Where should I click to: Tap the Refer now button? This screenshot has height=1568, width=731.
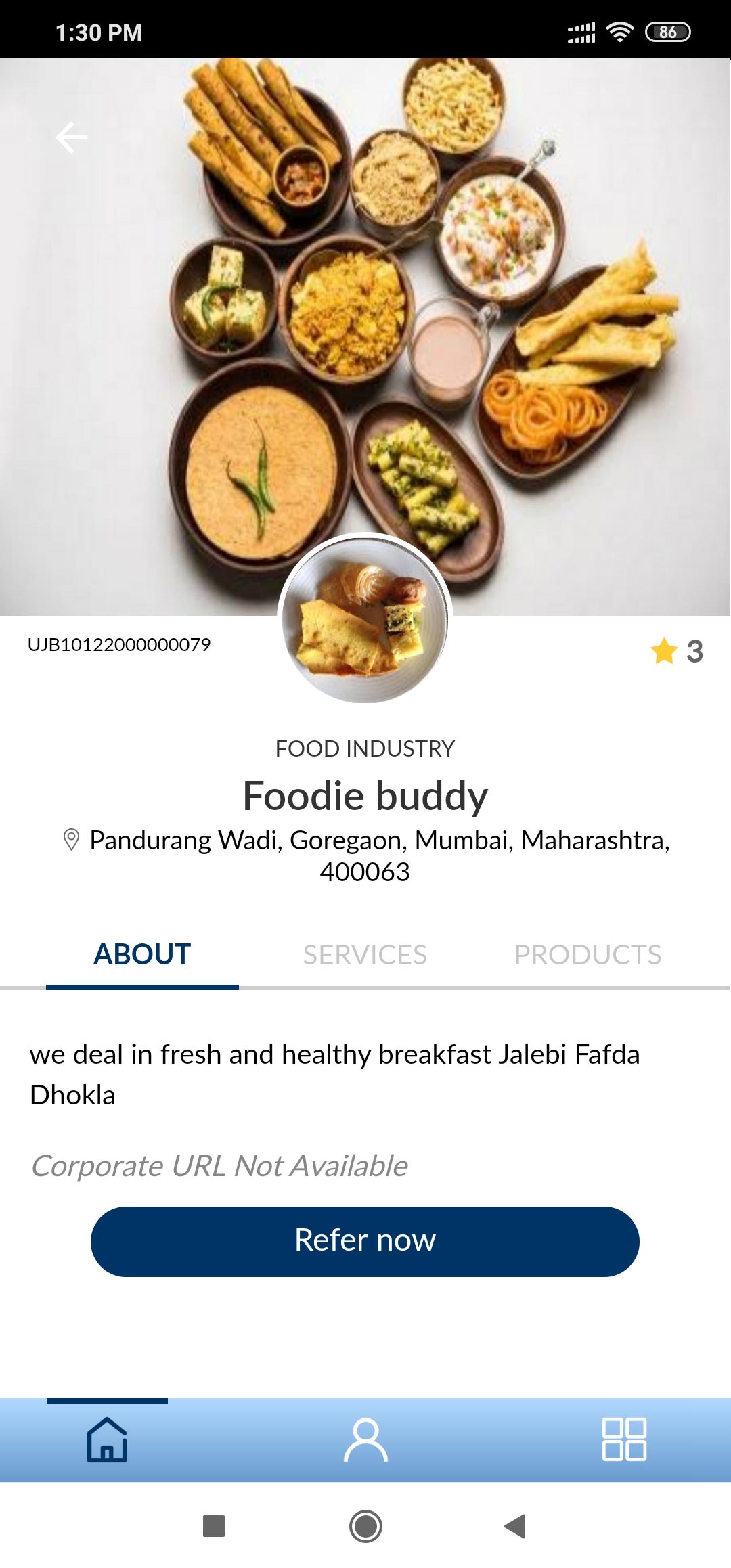point(365,1241)
